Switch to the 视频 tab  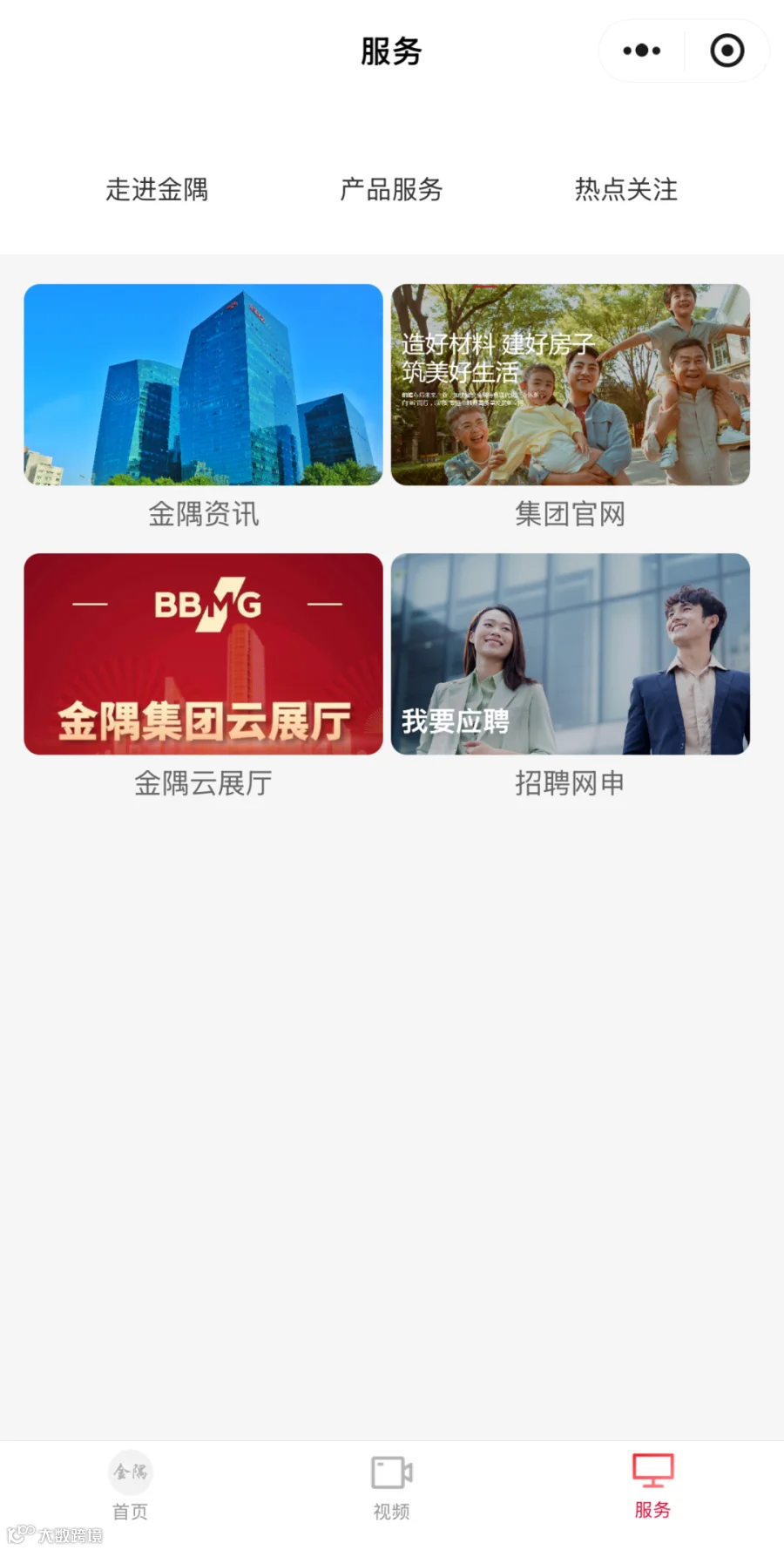391,1486
